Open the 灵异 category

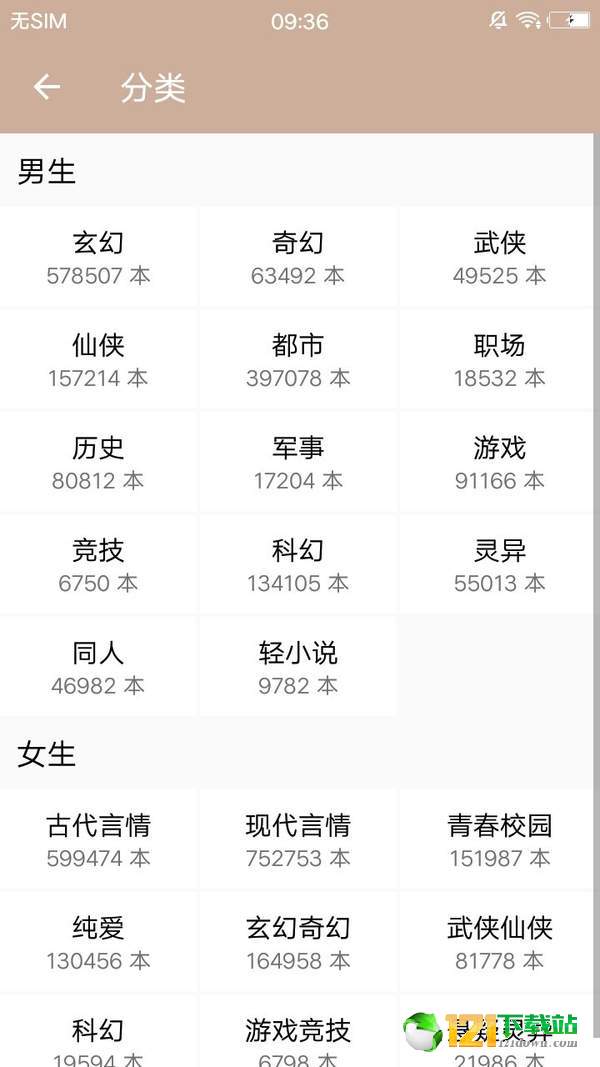click(x=497, y=565)
